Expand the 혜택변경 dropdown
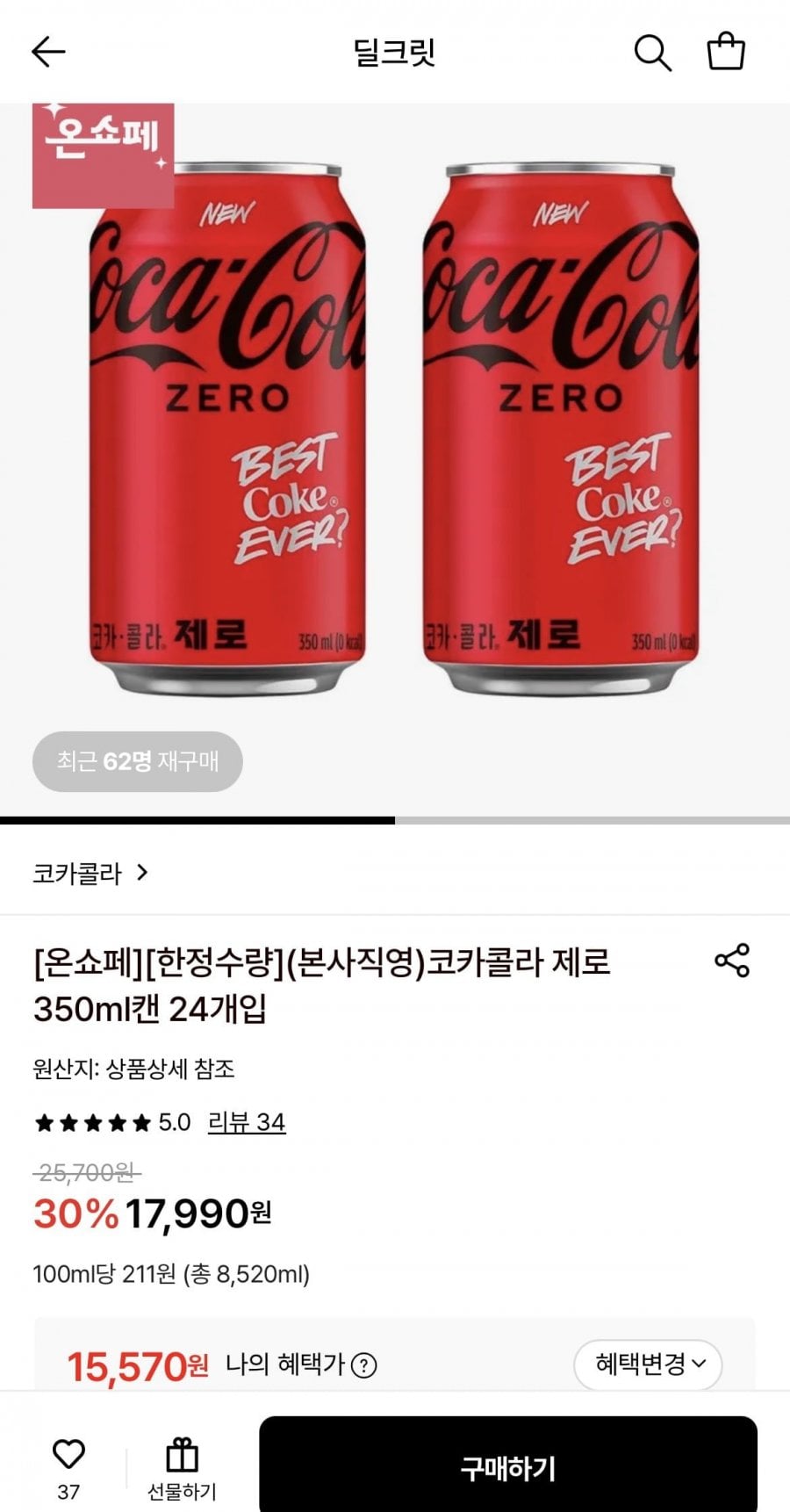Screen dimensions: 790x1512 648,1364
